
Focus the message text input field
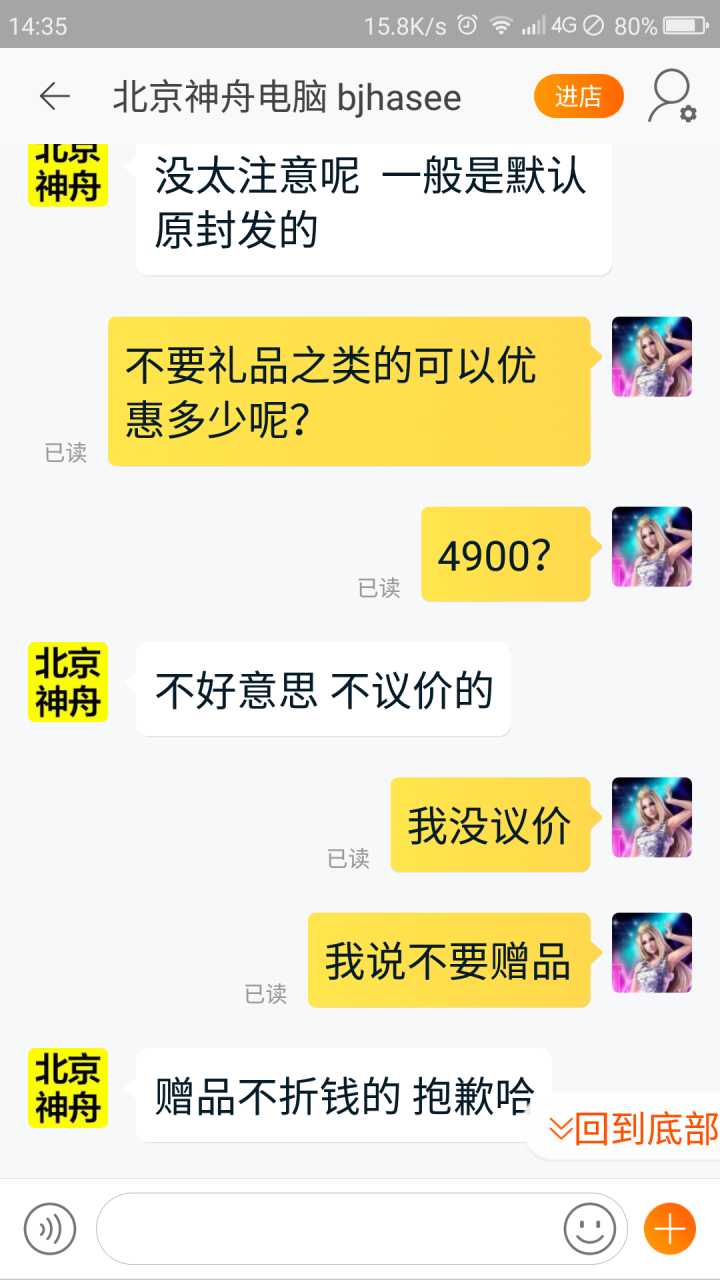tap(330, 1228)
